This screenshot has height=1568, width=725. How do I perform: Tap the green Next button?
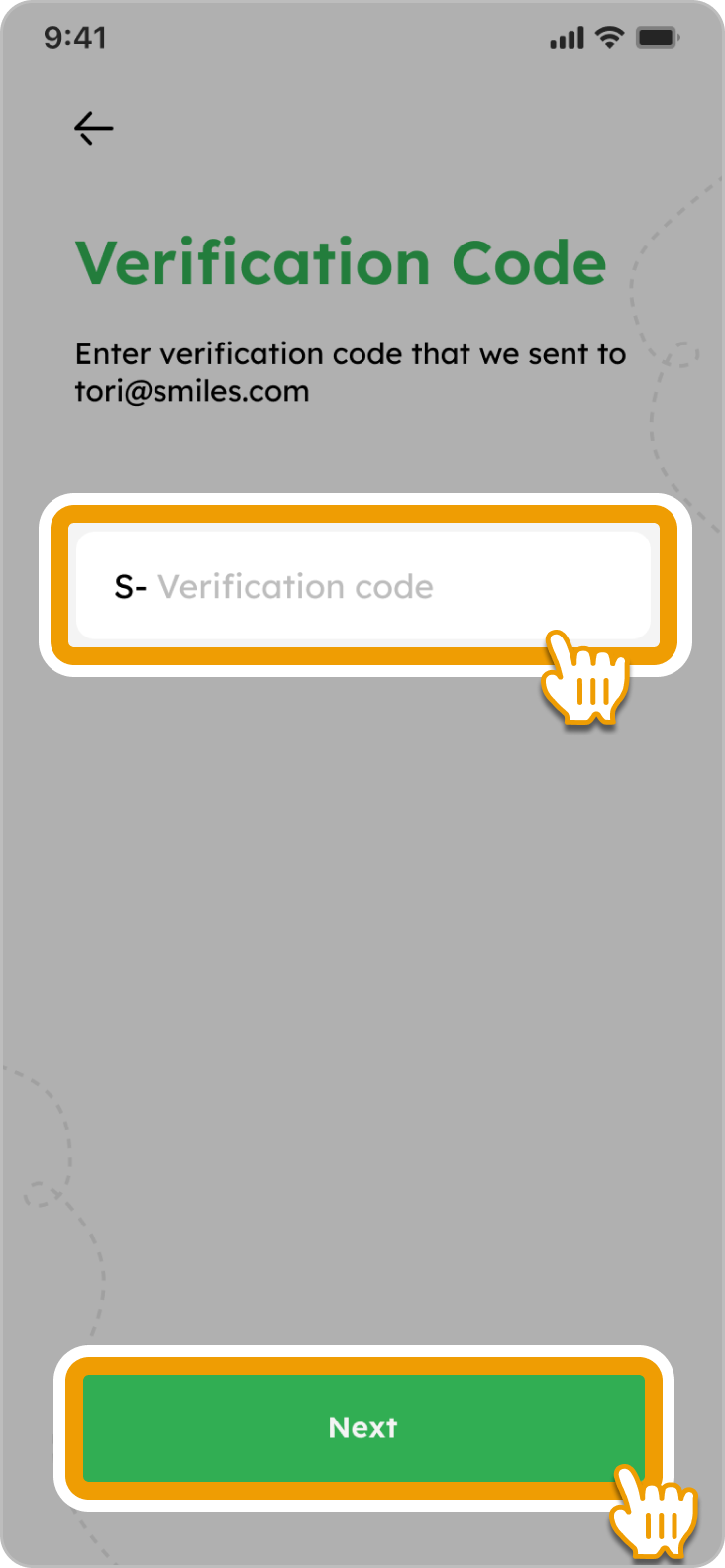point(362,1427)
